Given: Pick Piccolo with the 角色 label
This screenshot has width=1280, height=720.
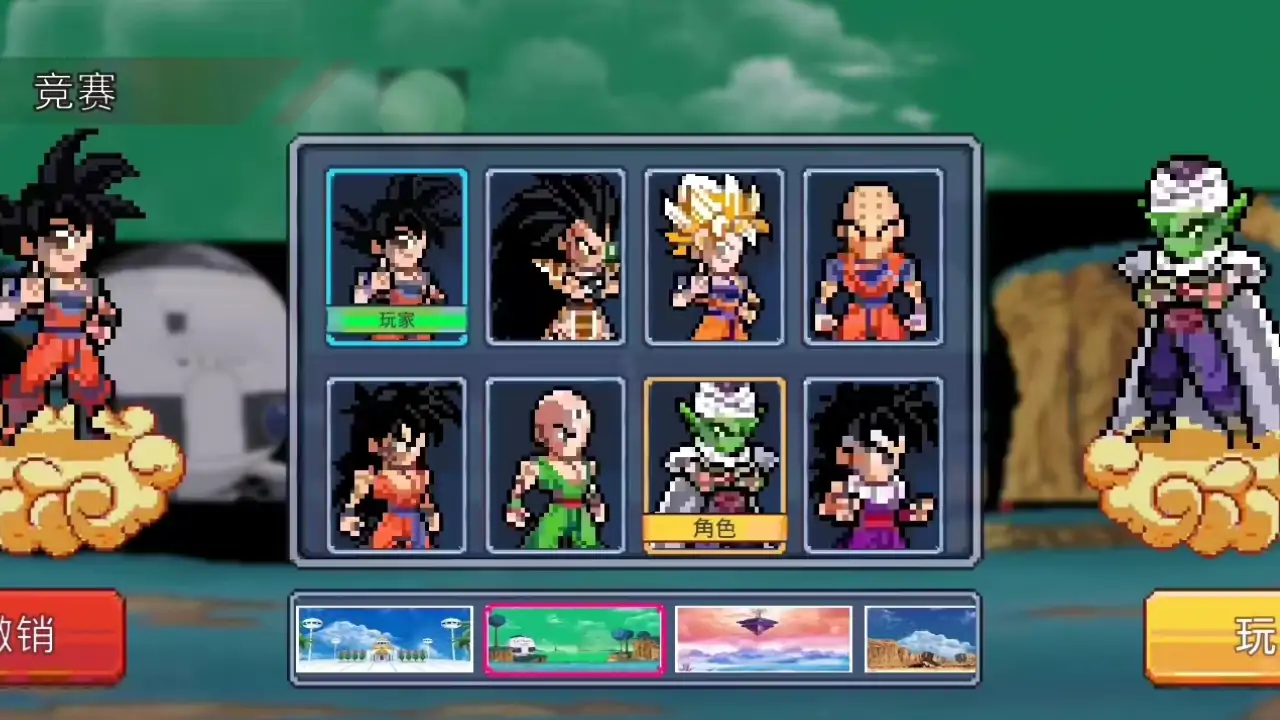Looking at the screenshot, I should pos(714,465).
